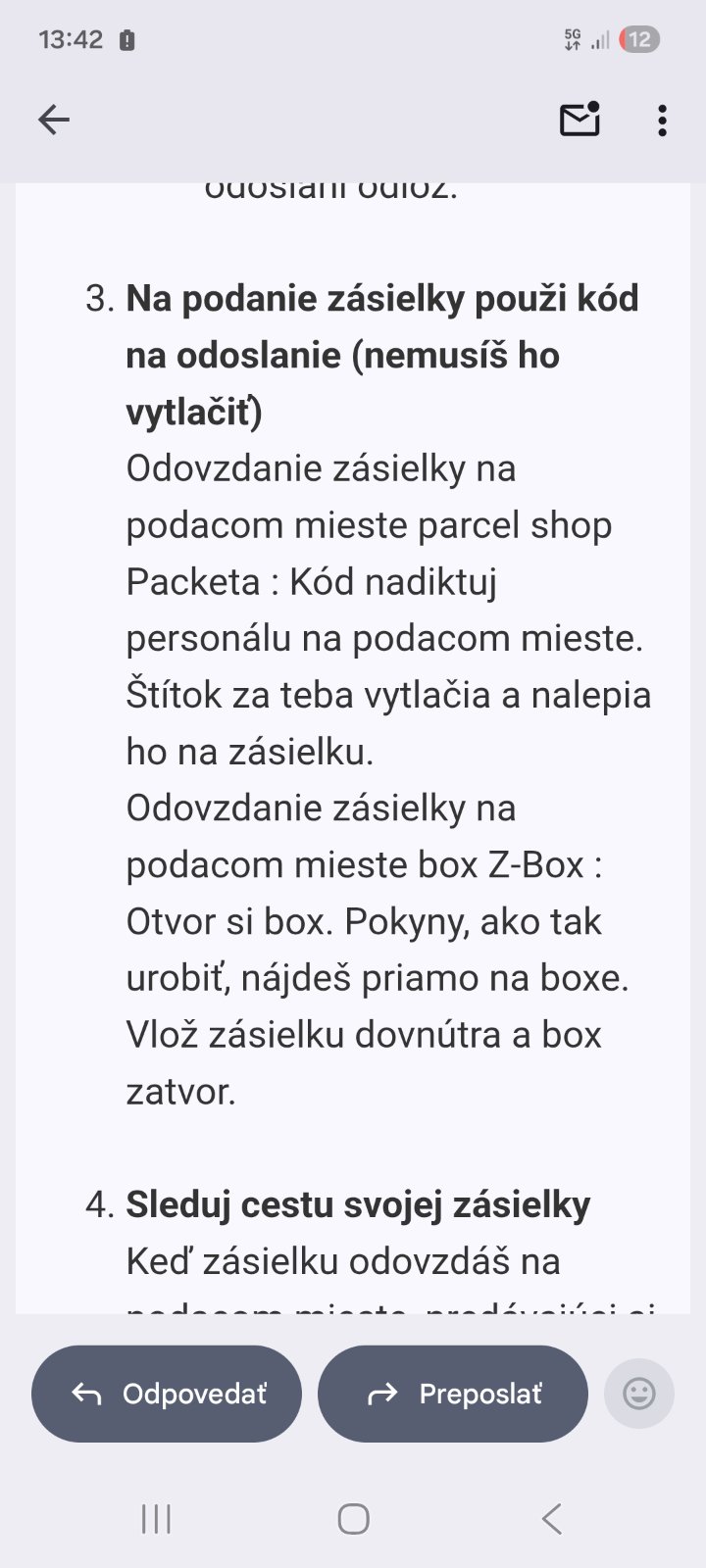Tap the Odpovedať reply button

click(x=167, y=1394)
